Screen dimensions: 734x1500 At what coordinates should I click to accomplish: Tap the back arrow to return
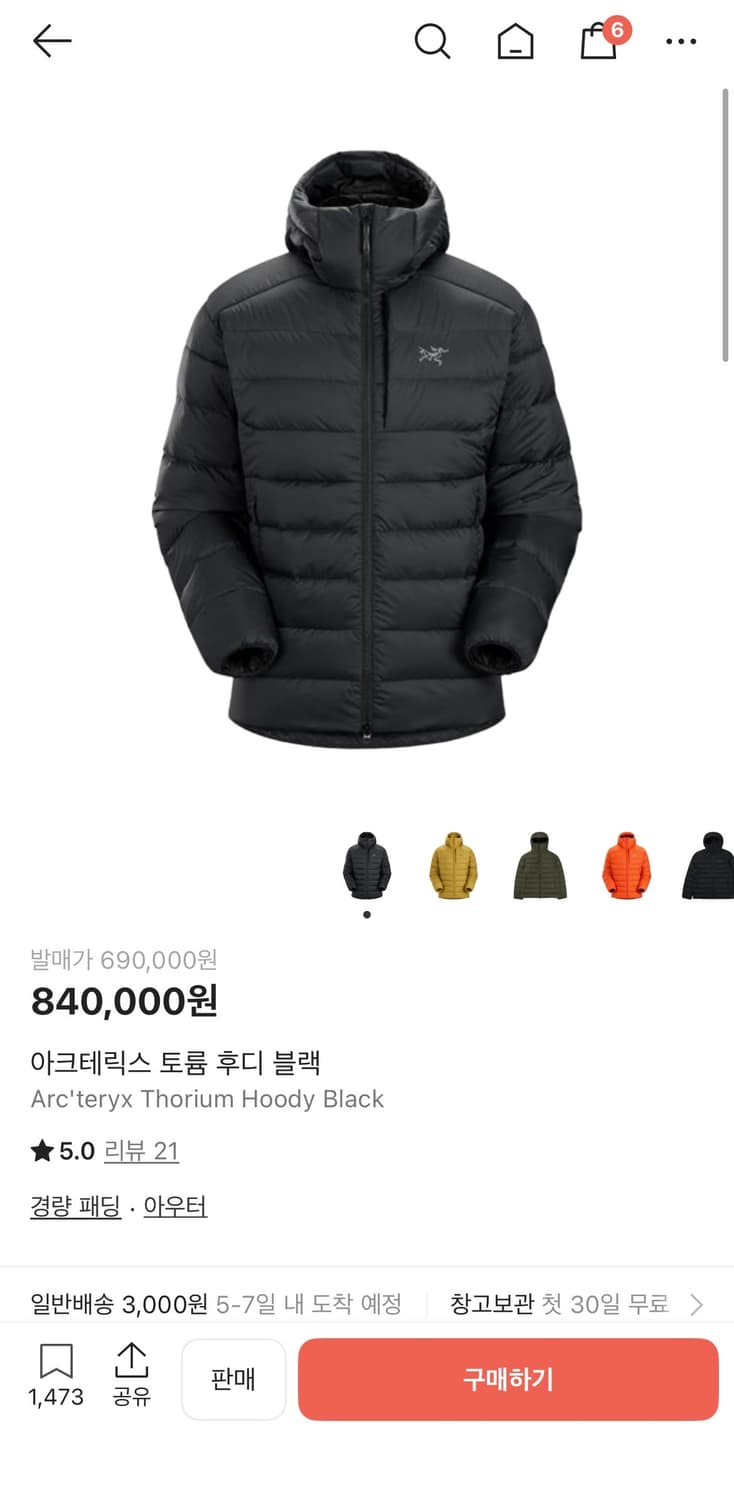[50, 41]
